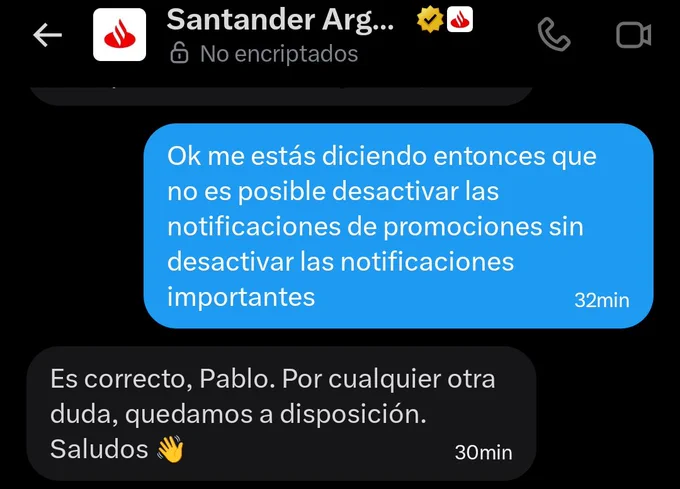Open Santander Argentina profile avatar

119,34
